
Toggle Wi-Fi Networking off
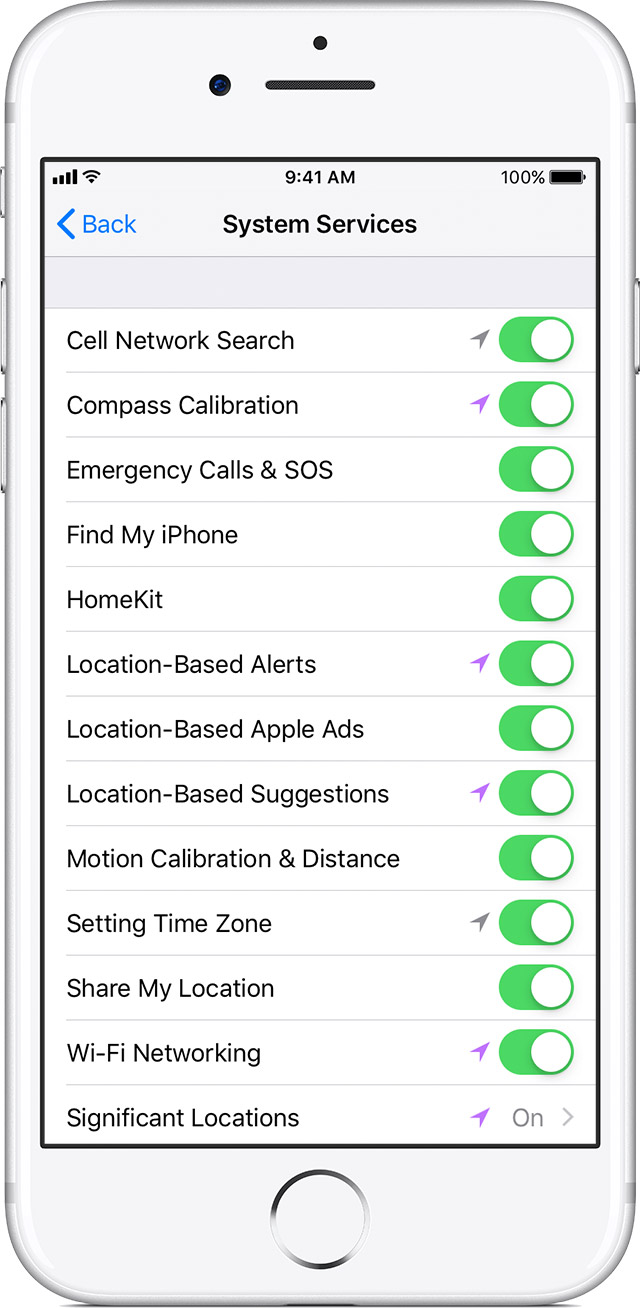pos(536,1053)
